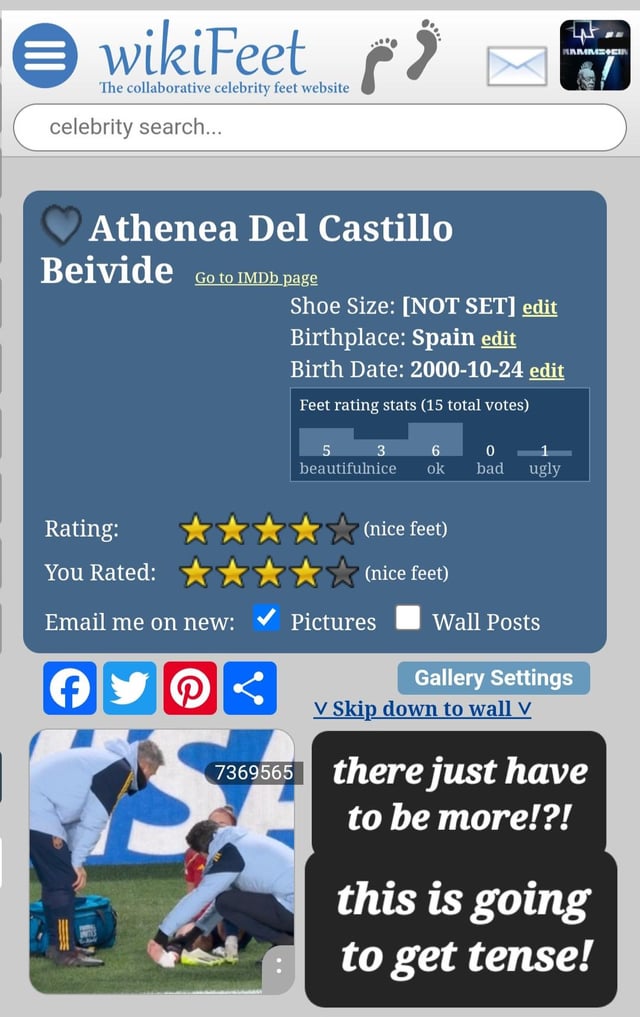Follow the Skip down to wall link
Image resolution: width=640 pixels, height=1017 pixels.
coord(422,709)
